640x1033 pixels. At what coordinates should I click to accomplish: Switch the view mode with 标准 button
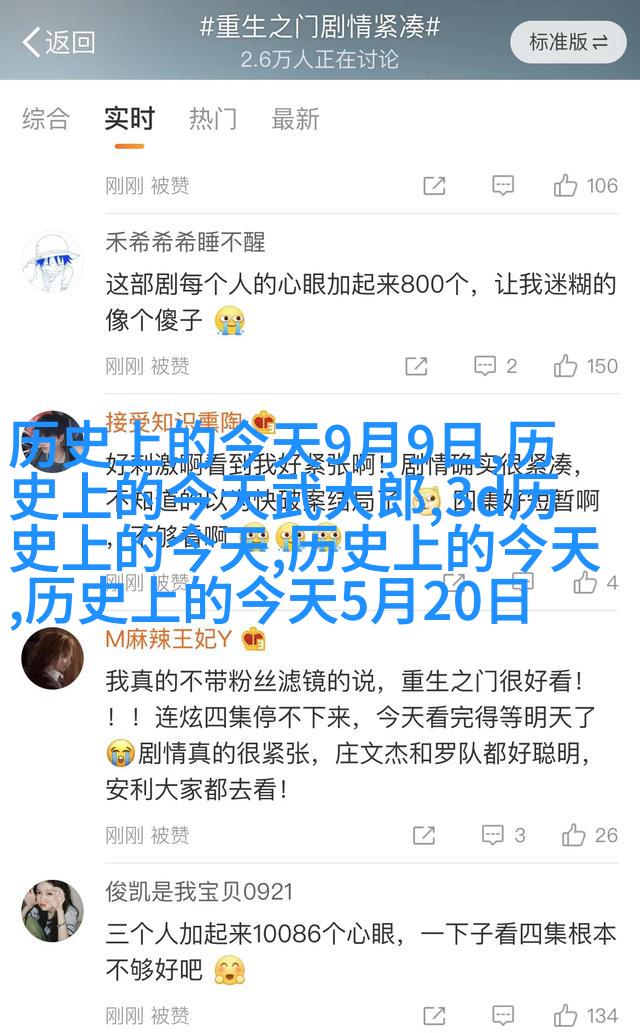(568, 42)
